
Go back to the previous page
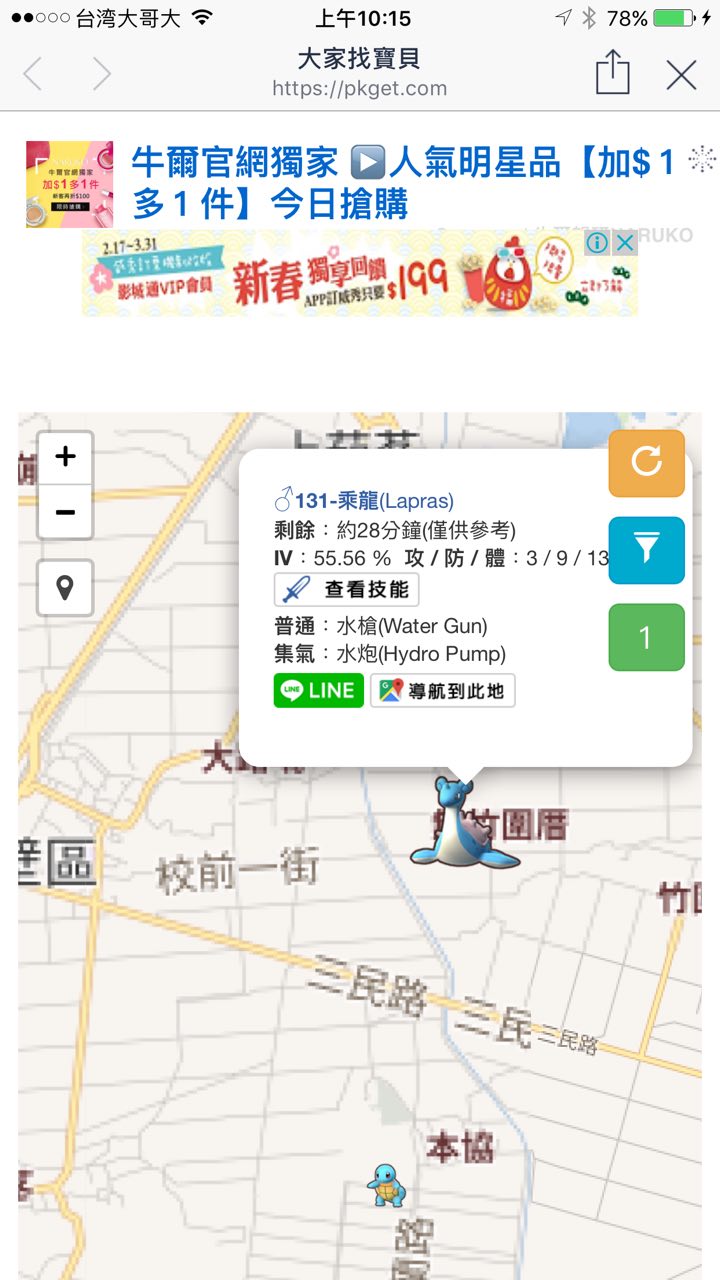[33, 75]
